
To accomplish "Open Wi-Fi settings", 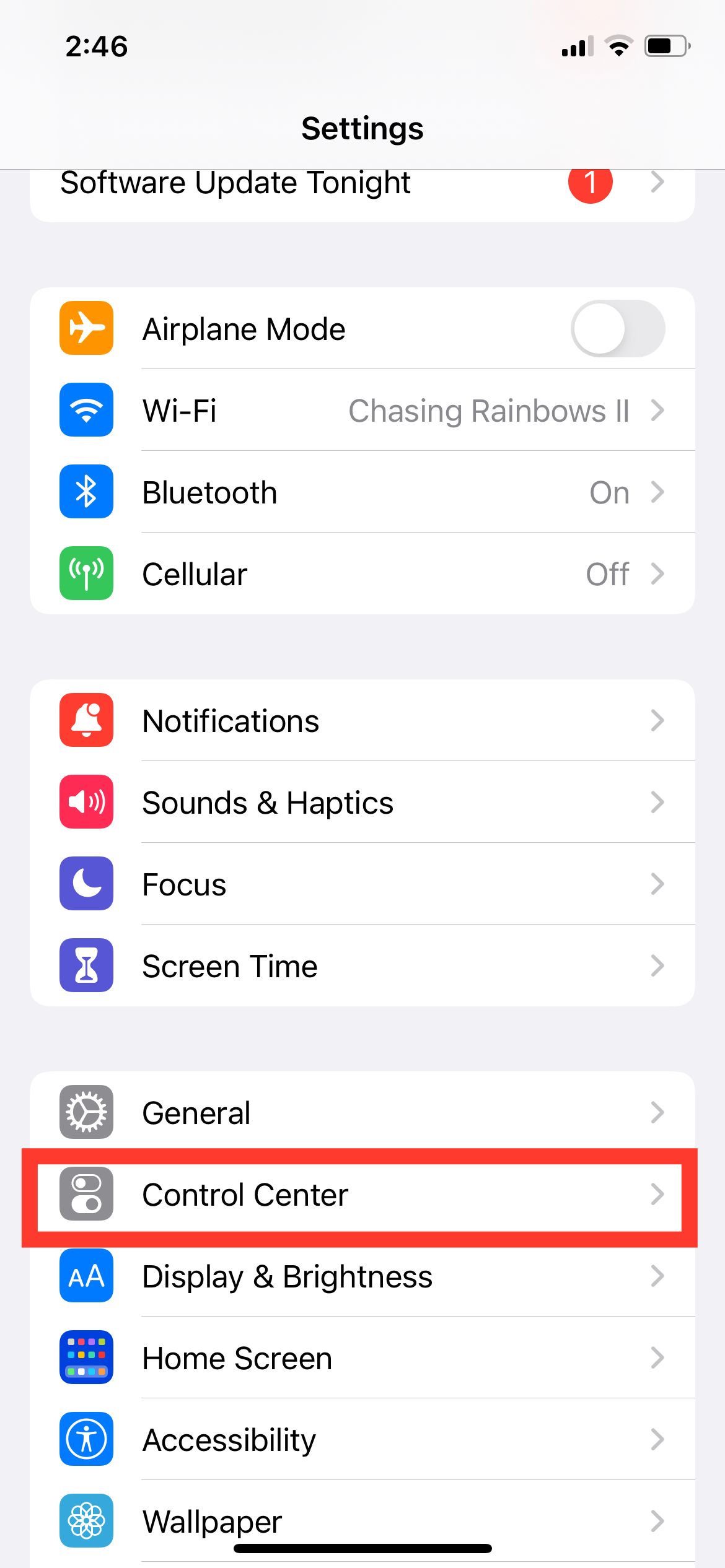I will coord(362,411).
